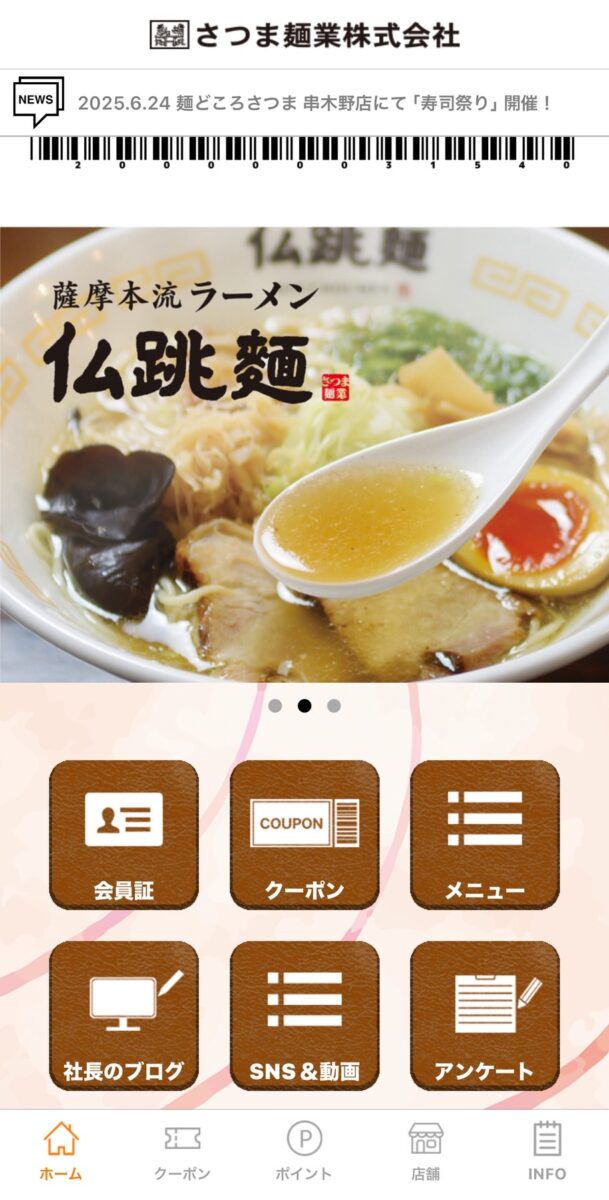Switch to the INFO tab
Viewport: 609px width, 1200px height.
[x=547, y=1150]
